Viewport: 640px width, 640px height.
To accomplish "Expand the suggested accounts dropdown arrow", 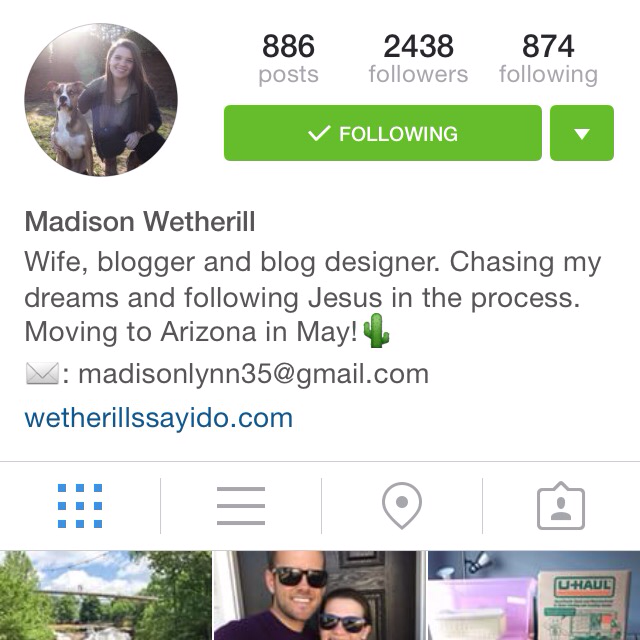I will [581, 133].
